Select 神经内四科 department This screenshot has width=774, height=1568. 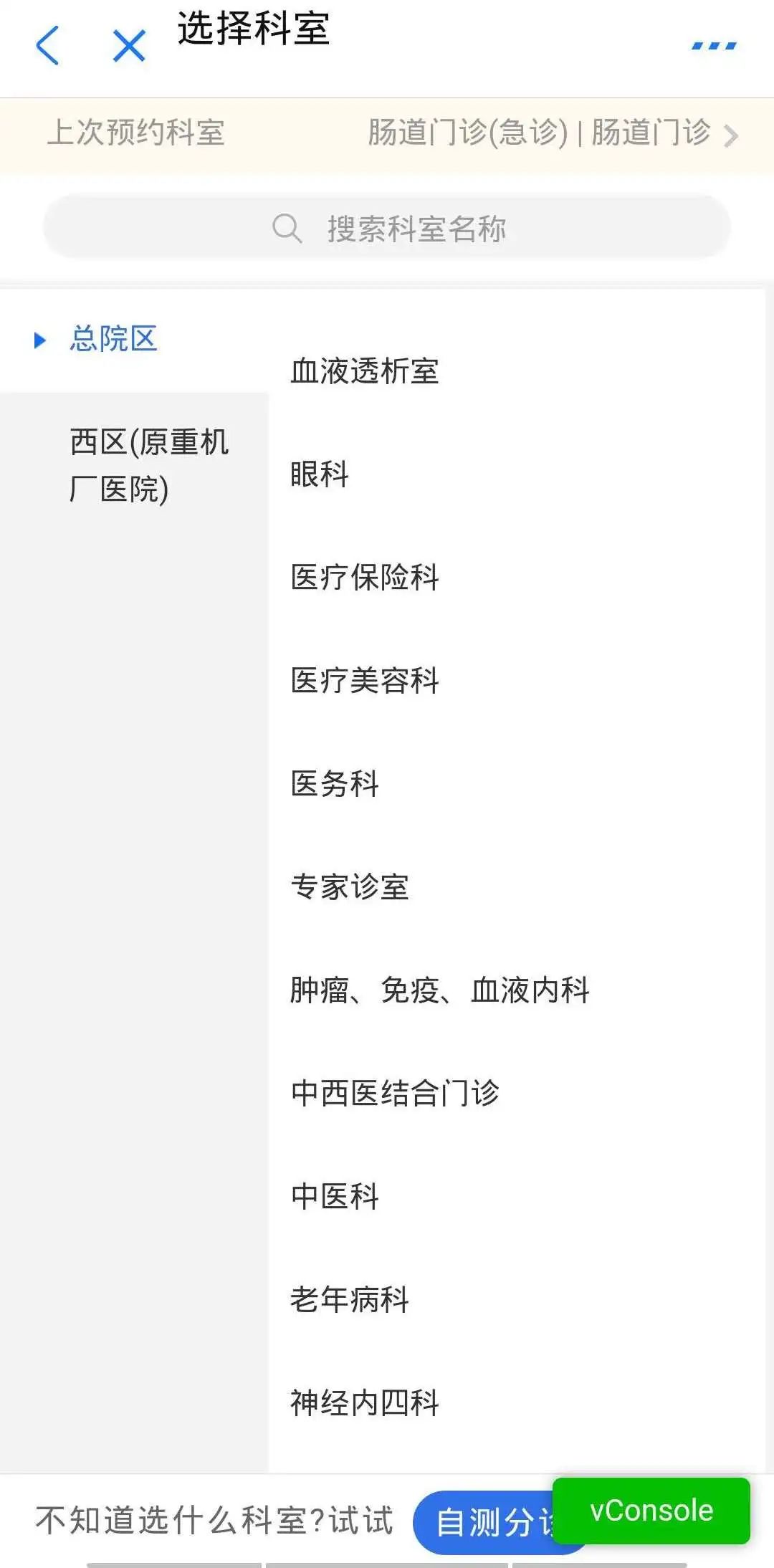pyautogui.click(x=364, y=1402)
